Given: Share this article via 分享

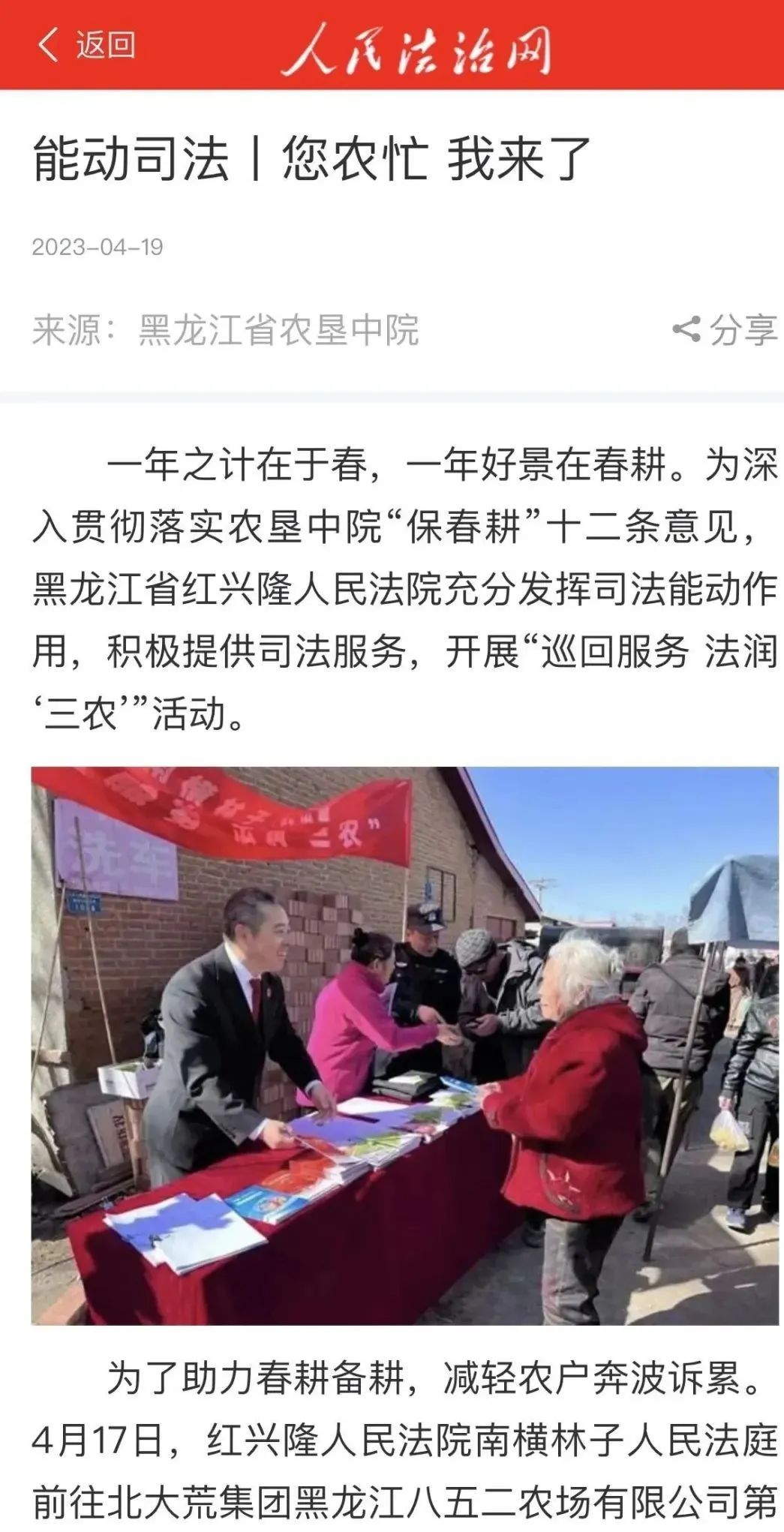Looking at the screenshot, I should pyautogui.click(x=724, y=330).
